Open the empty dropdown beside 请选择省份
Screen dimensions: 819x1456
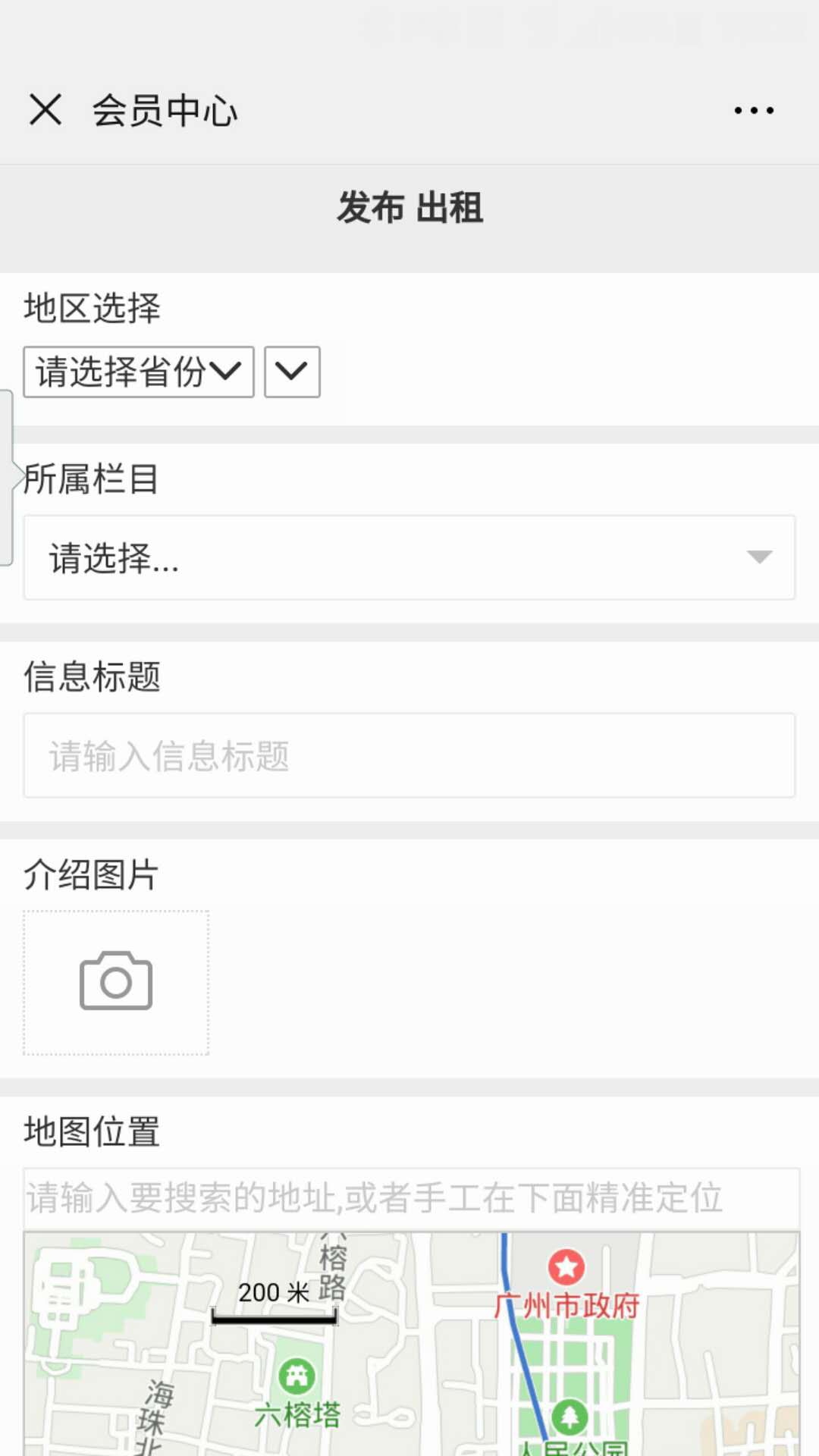pos(292,372)
